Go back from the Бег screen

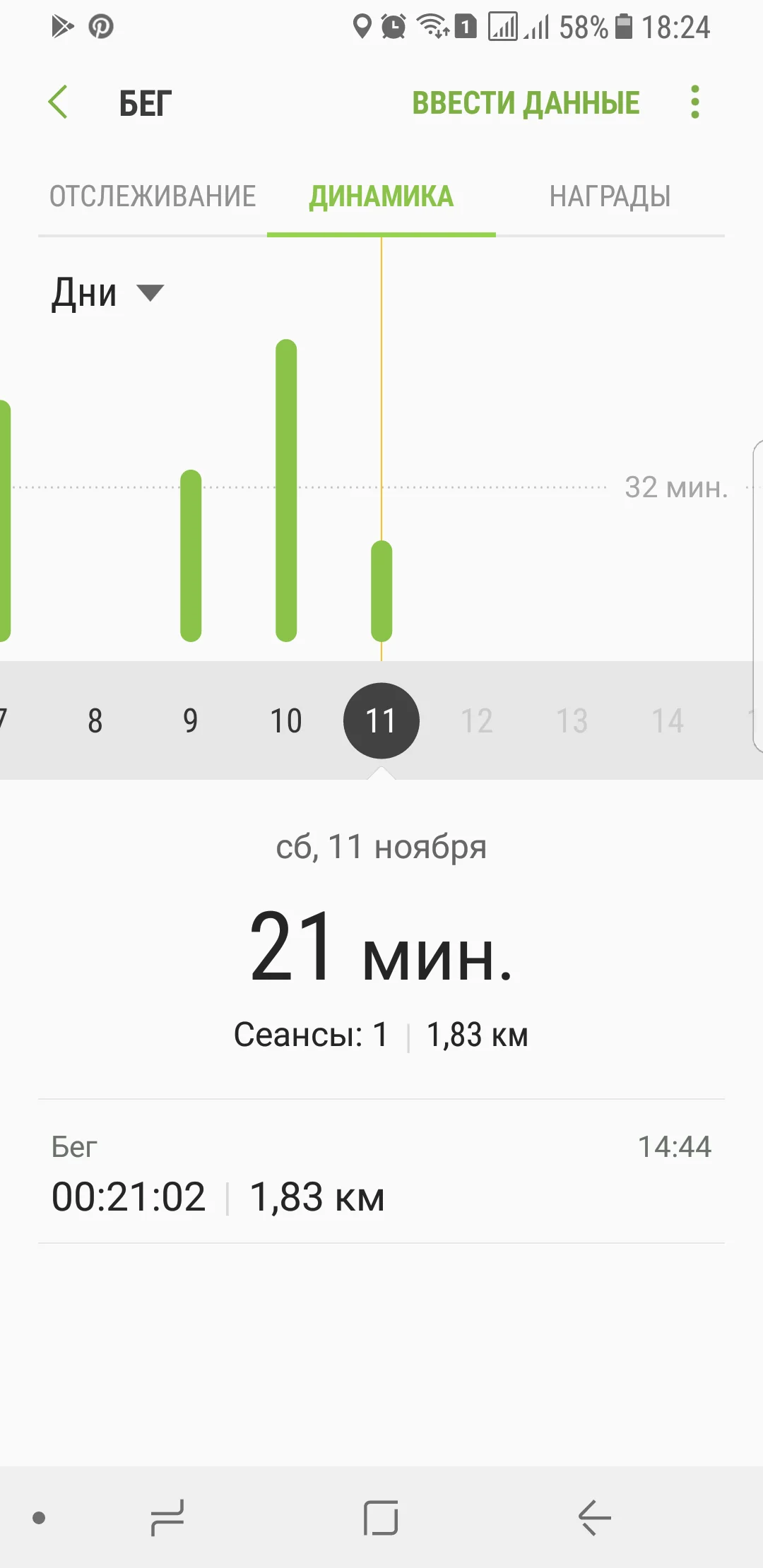click(x=59, y=102)
